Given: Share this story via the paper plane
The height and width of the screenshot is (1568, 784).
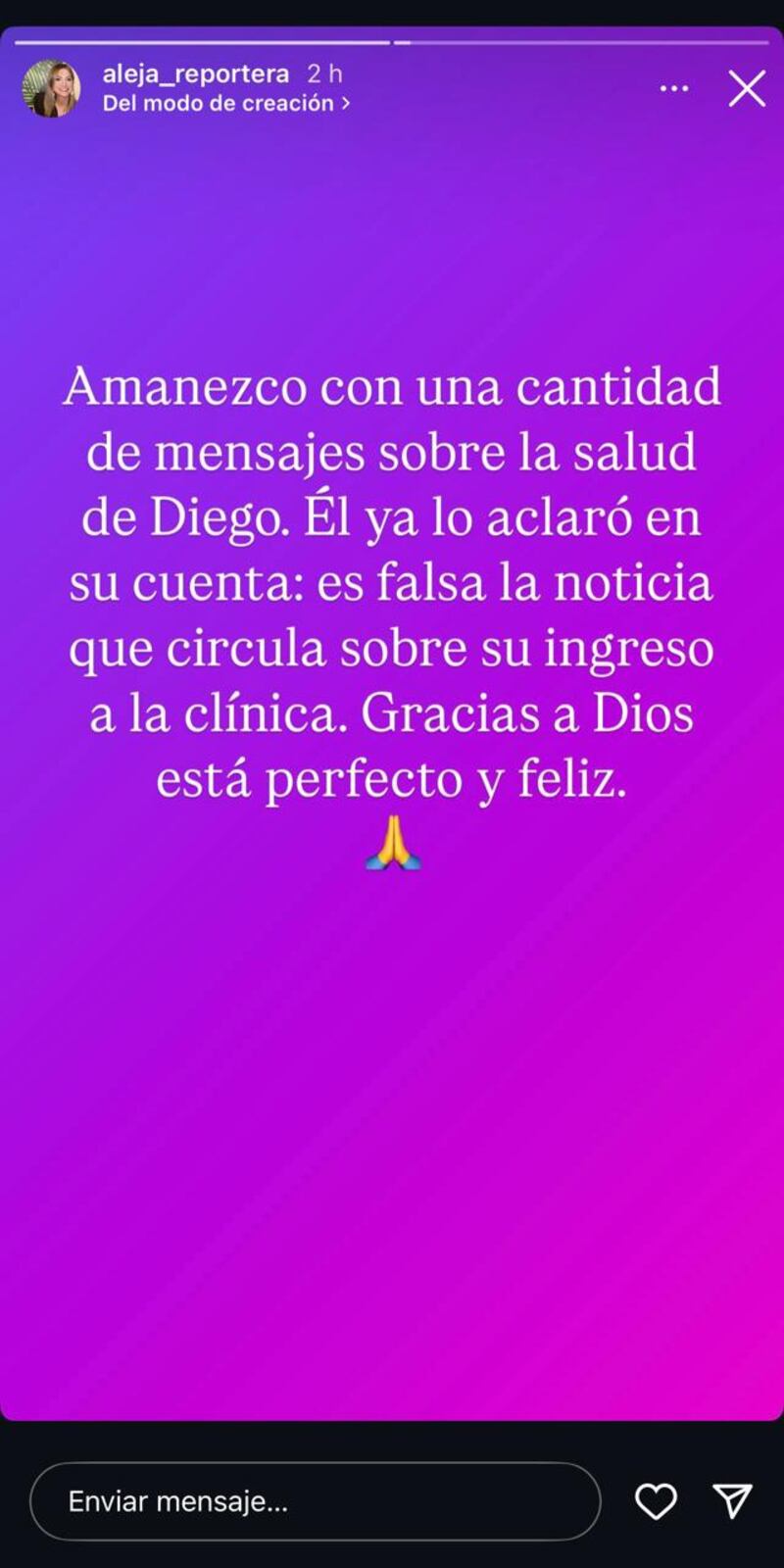Looking at the screenshot, I should coord(732,1501).
